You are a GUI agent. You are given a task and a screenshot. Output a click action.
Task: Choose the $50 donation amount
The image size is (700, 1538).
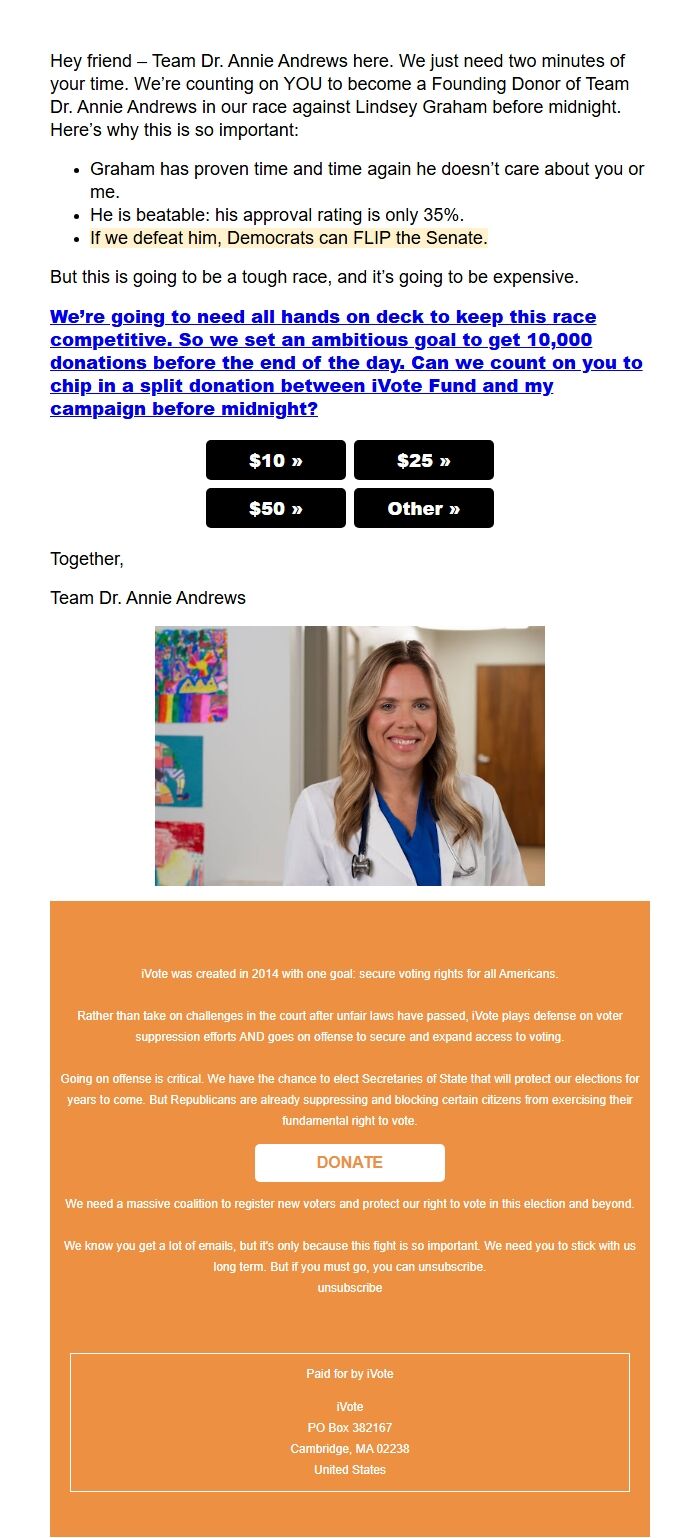coord(276,508)
